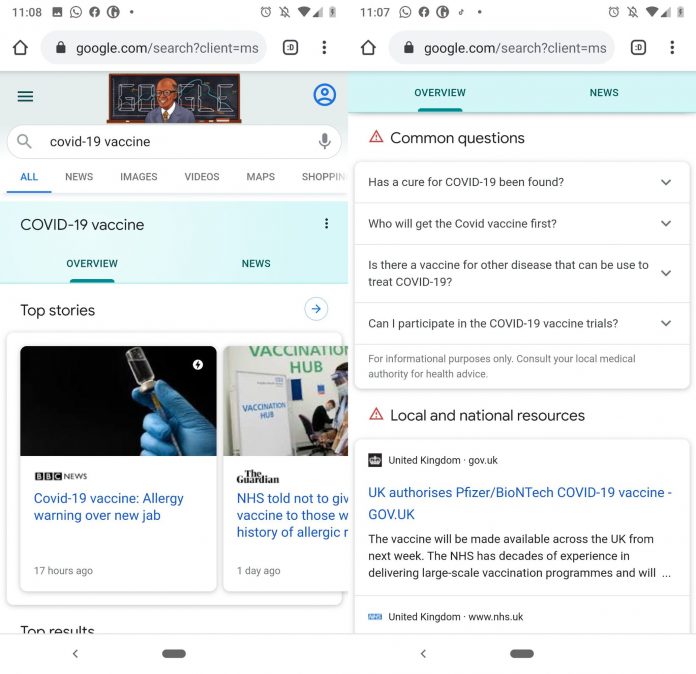Switch to the Maps results tab

tap(260, 177)
